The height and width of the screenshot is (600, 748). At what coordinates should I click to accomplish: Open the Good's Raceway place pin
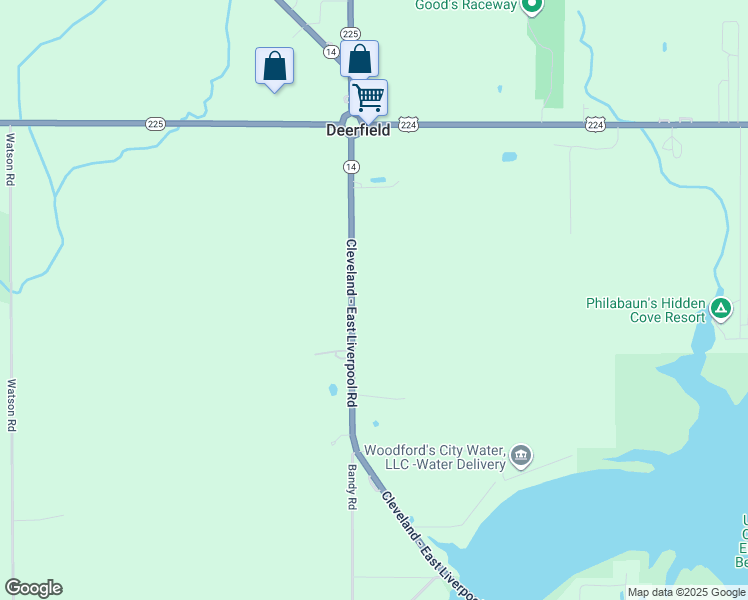[x=531, y=7]
